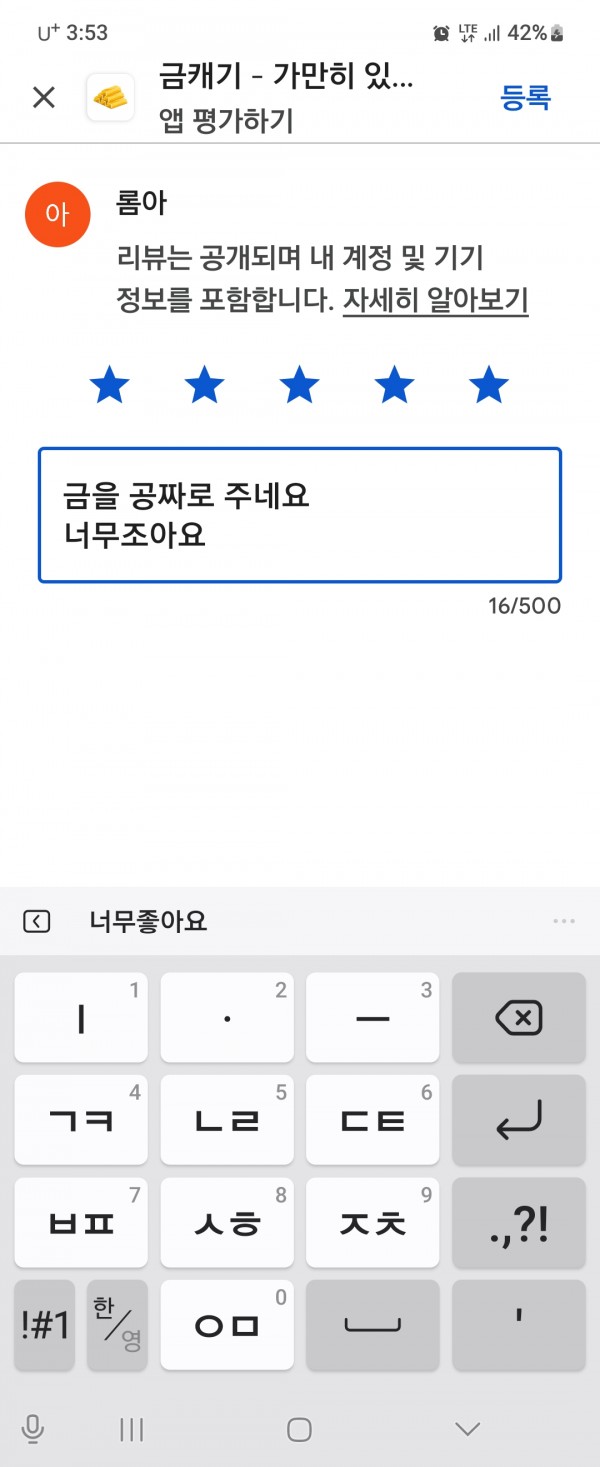This screenshot has width=600, height=1467.
Task: Accept the 너무좋아요 keyboard suggestion
Action: tap(148, 921)
